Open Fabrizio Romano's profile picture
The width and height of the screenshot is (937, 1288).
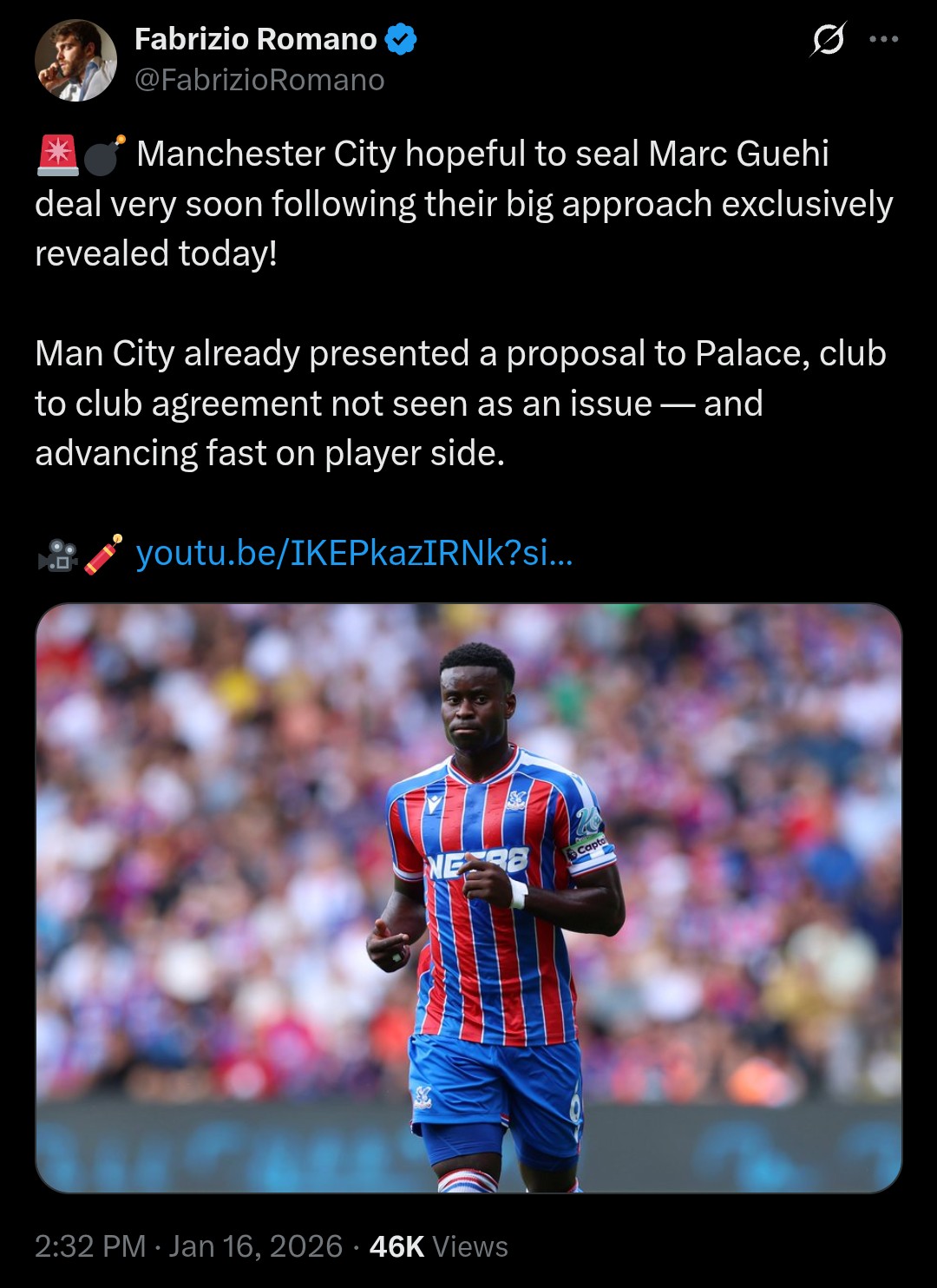75,60
